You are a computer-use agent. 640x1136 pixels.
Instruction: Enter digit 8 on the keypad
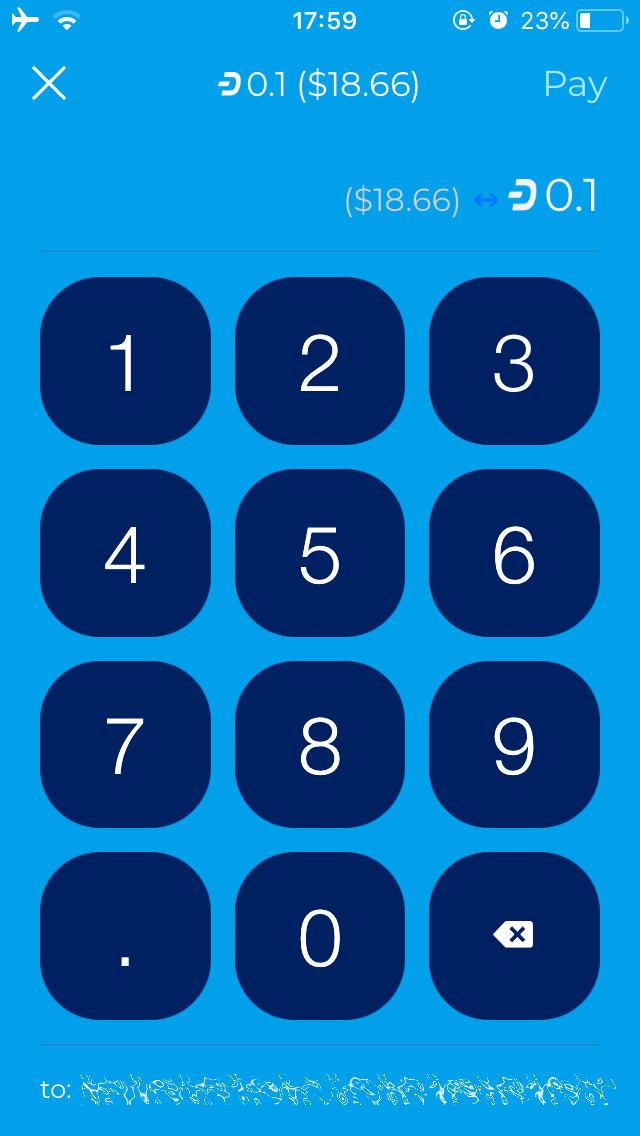tap(320, 744)
